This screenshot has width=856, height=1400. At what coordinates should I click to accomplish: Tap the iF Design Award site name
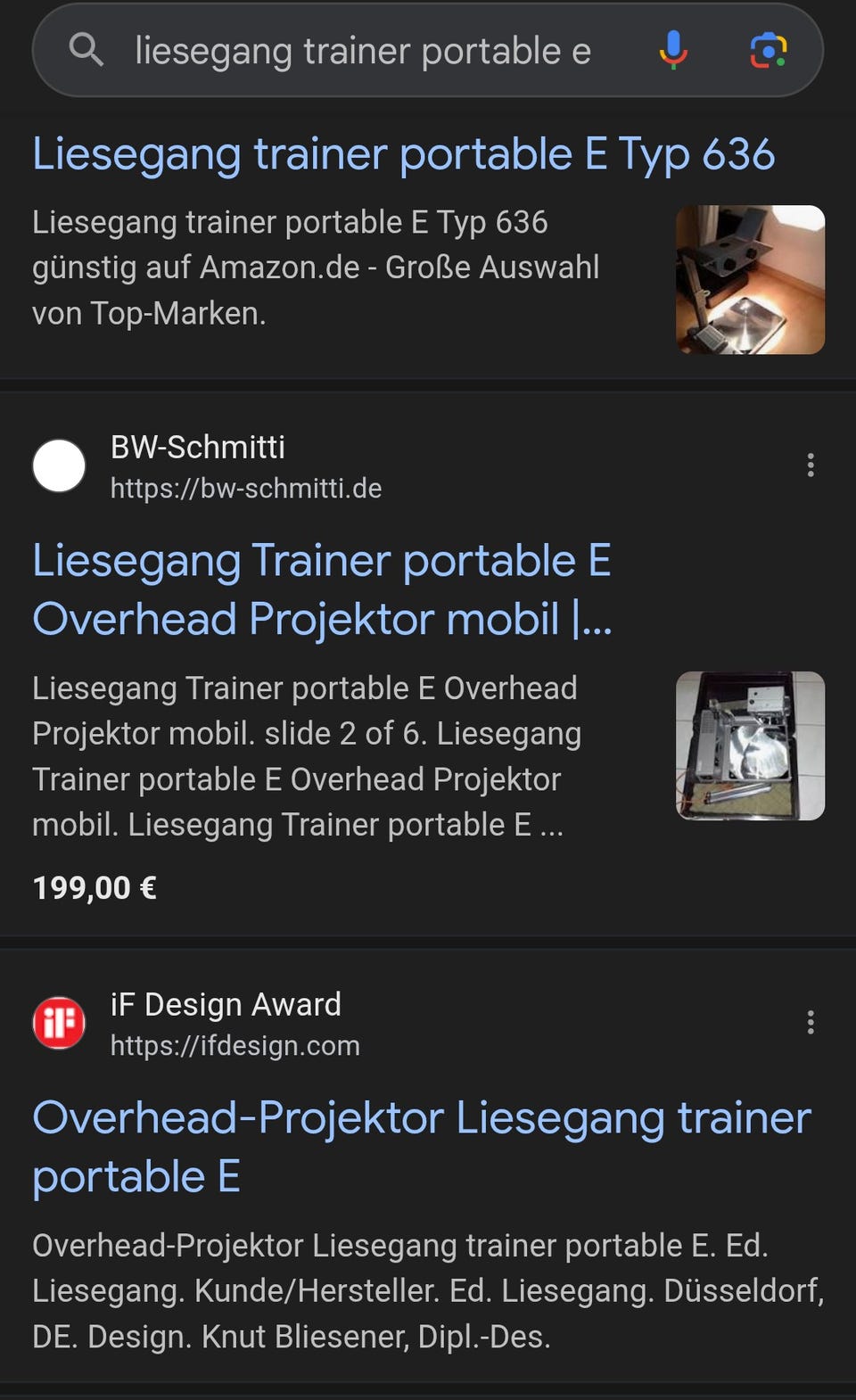(225, 1003)
